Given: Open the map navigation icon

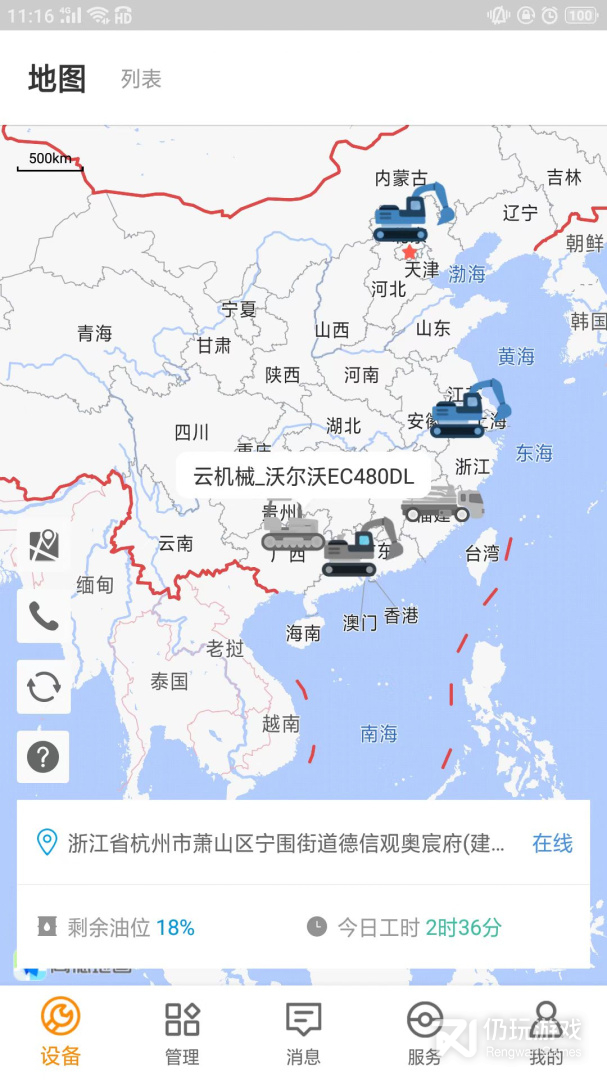Looking at the screenshot, I should [43, 545].
